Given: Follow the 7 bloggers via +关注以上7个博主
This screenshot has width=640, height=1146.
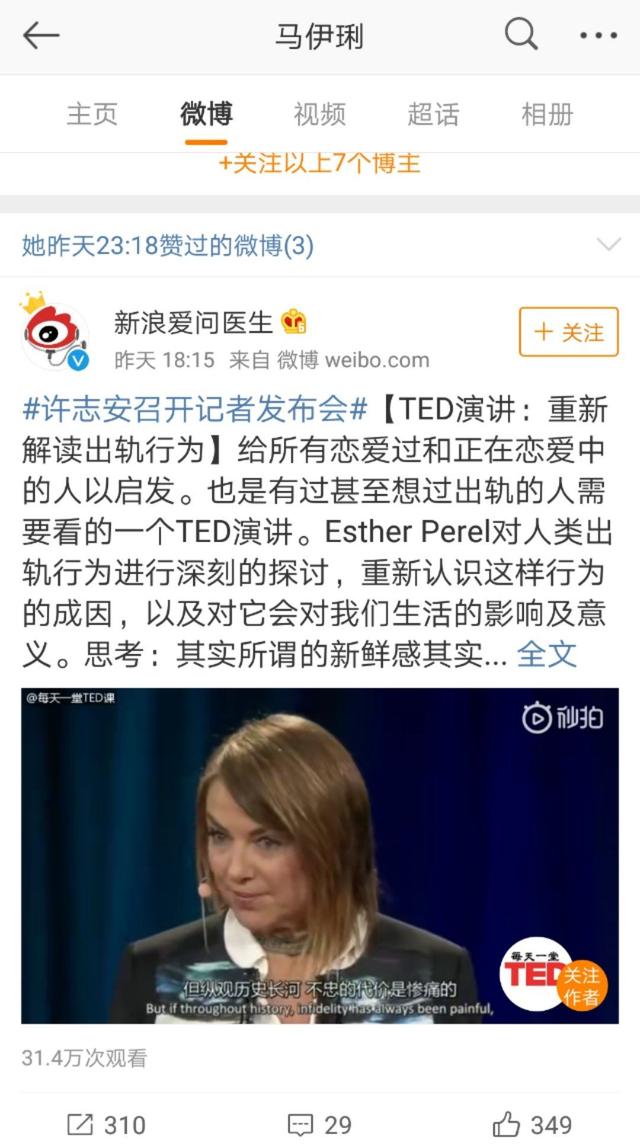Looking at the screenshot, I should pyautogui.click(x=319, y=163).
